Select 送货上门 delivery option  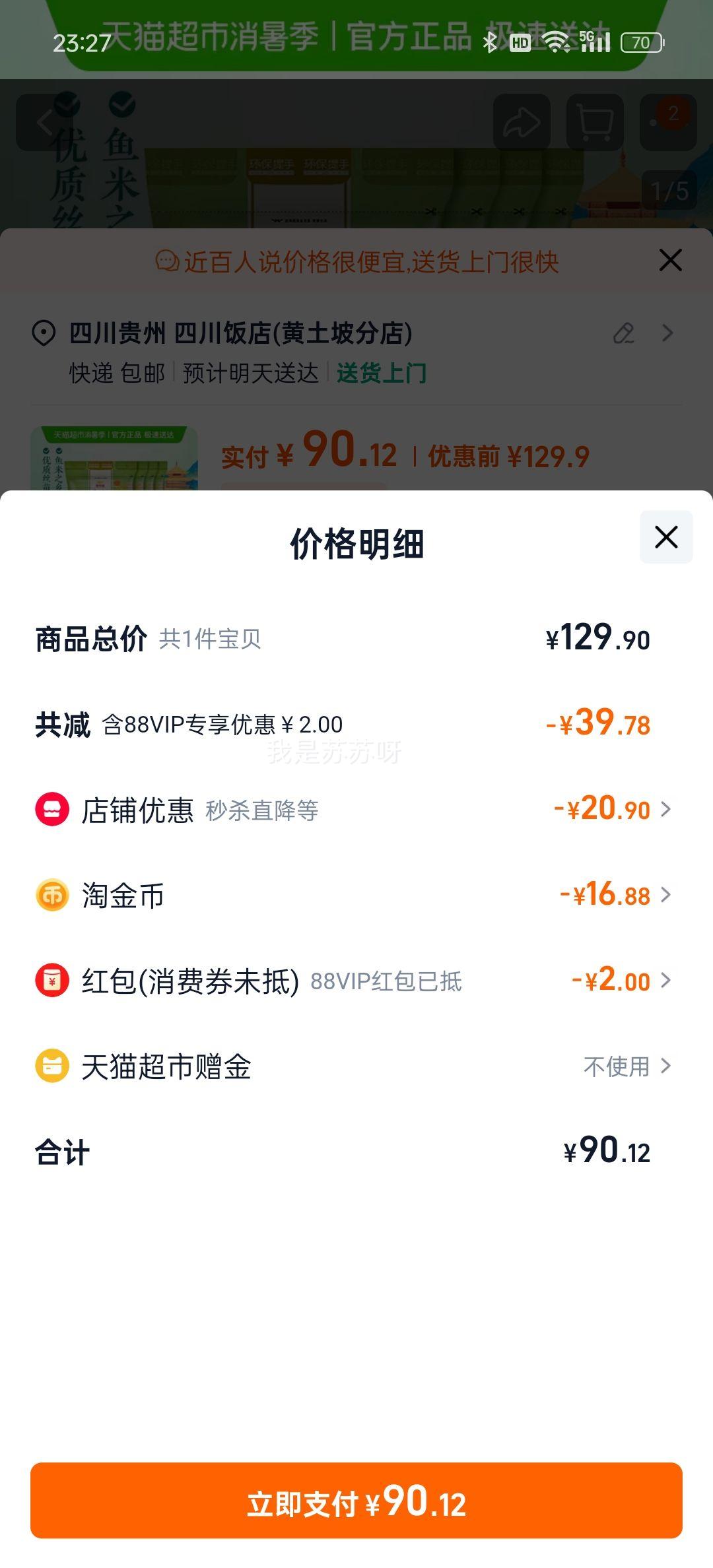[382, 373]
